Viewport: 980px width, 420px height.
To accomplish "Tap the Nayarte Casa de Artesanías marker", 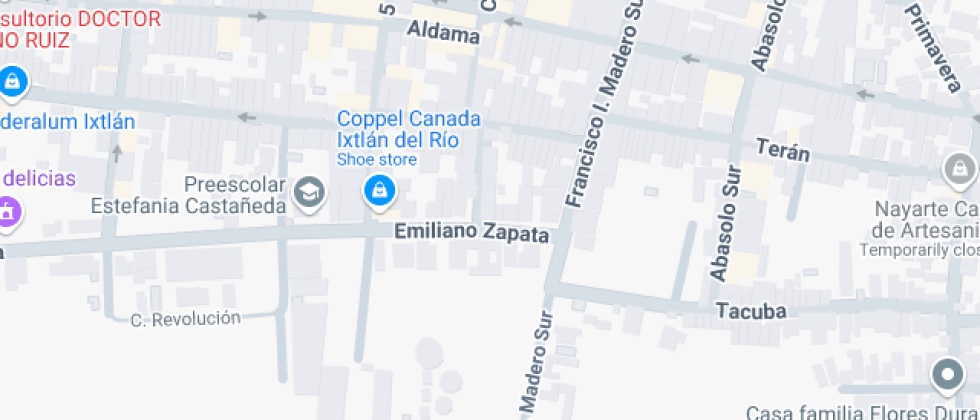I will tap(960, 169).
